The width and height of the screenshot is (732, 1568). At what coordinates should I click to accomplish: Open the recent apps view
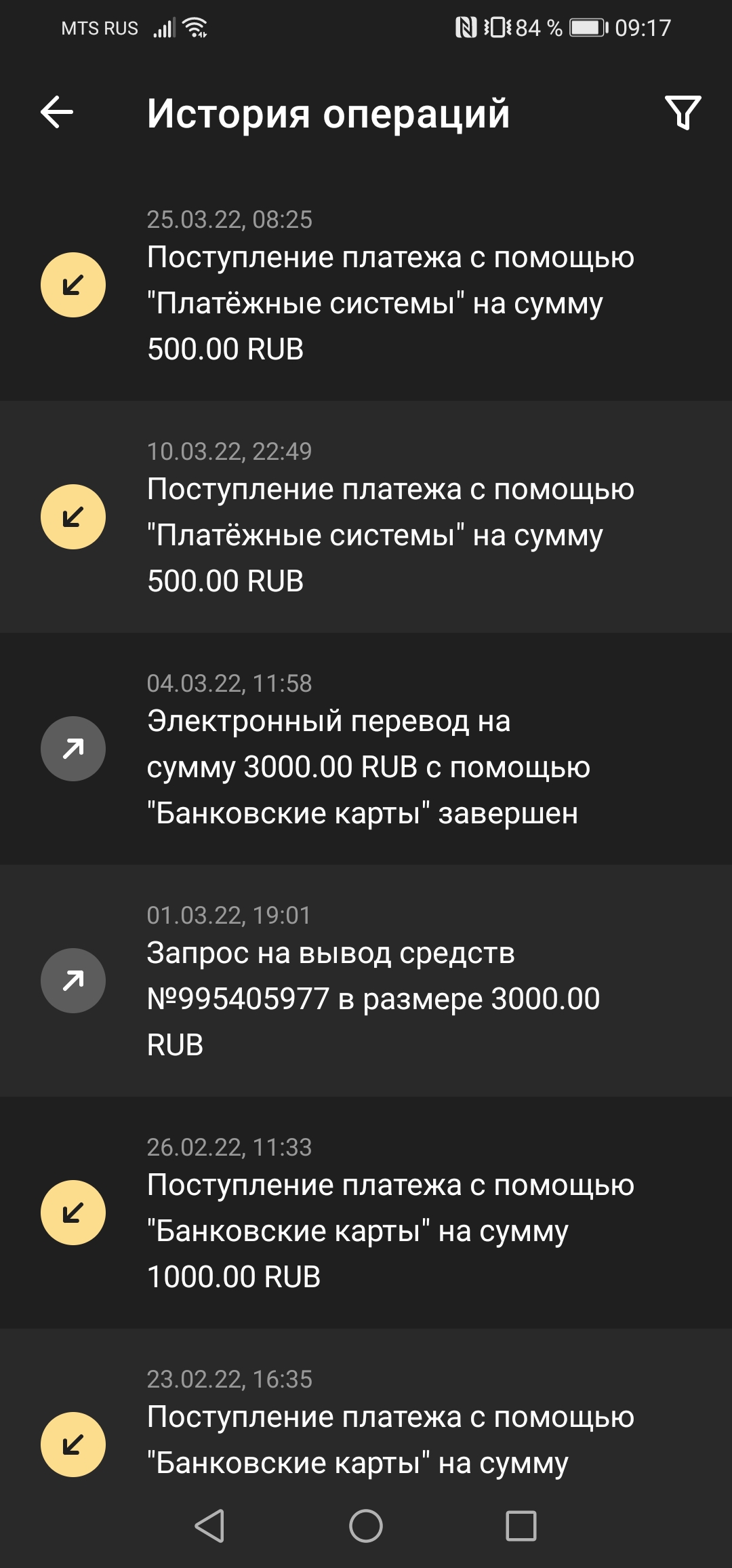tap(521, 1527)
